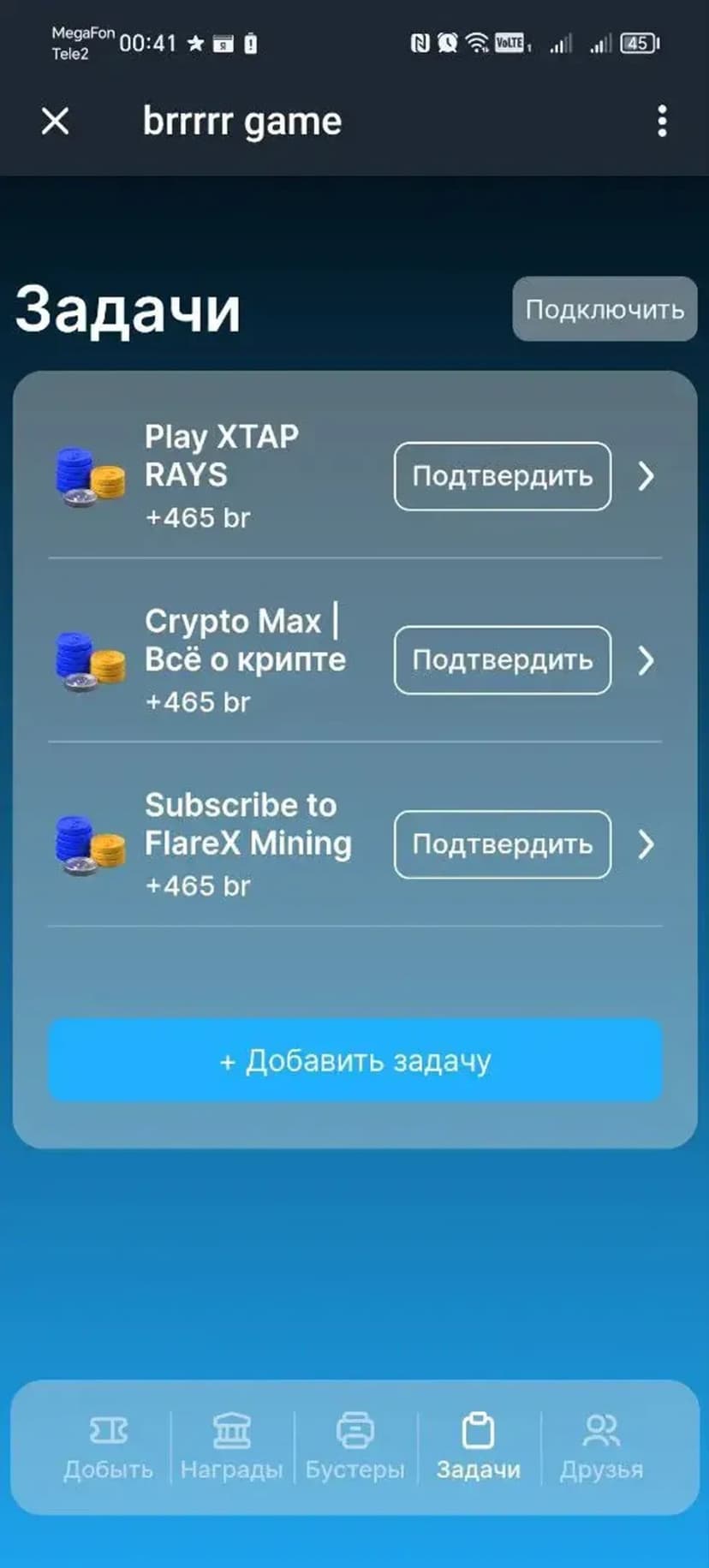709x1568 pixels.
Task: Tap the Добавить задачу button
Action: click(x=354, y=1061)
